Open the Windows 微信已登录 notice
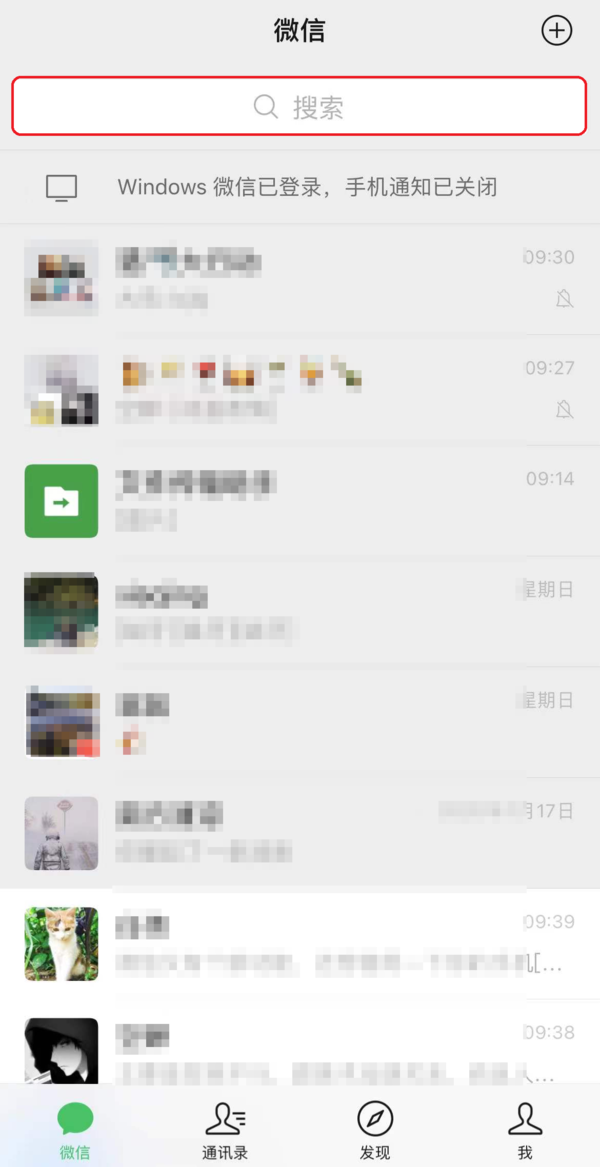600x1167 pixels. pyautogui.click(x=300, y=187)
